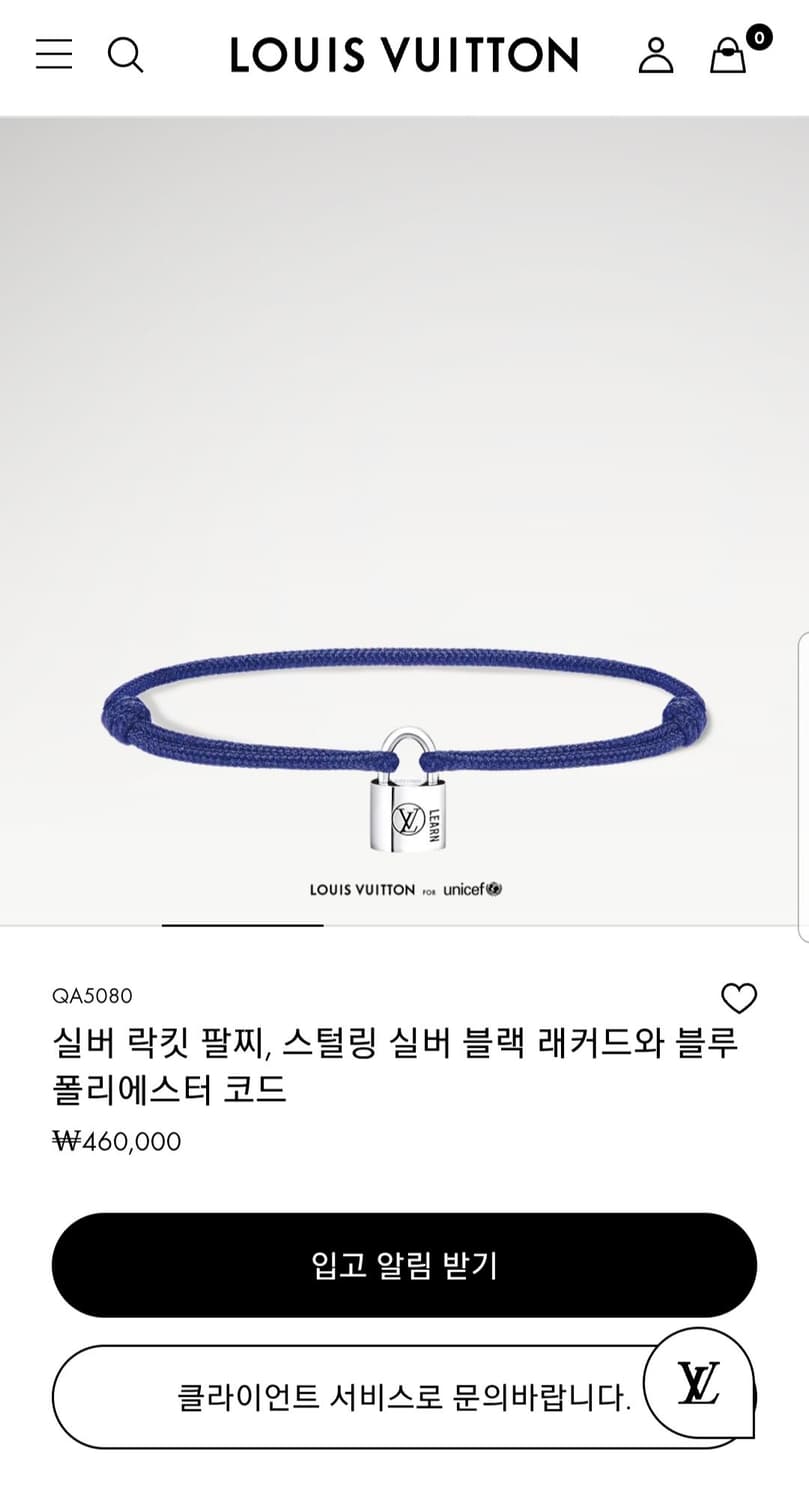Viewport: 809px width, 1500px height.
Task: Click the Louis Vuitton wordmark in the header
Action: coord(404,55)
